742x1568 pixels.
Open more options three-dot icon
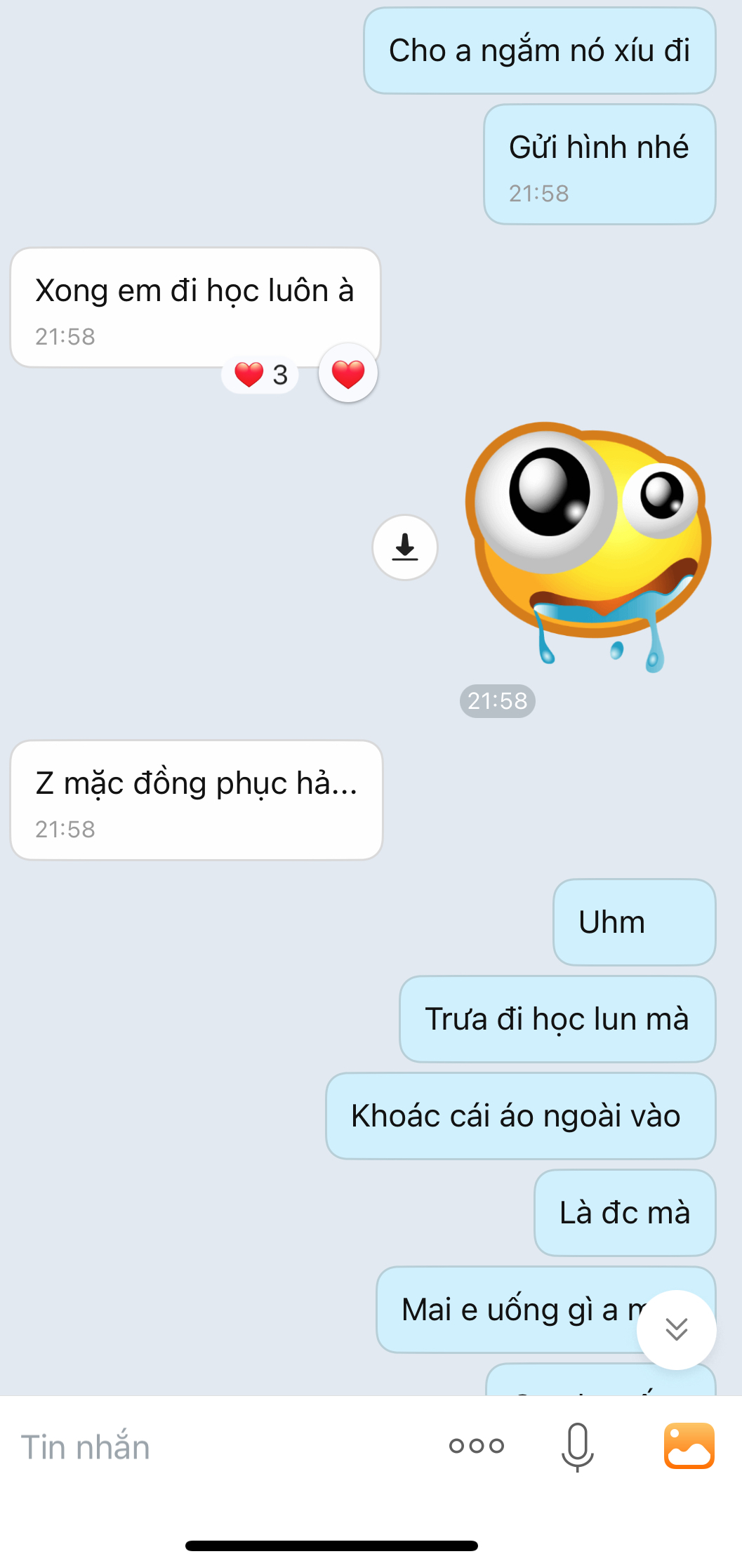477,1446
